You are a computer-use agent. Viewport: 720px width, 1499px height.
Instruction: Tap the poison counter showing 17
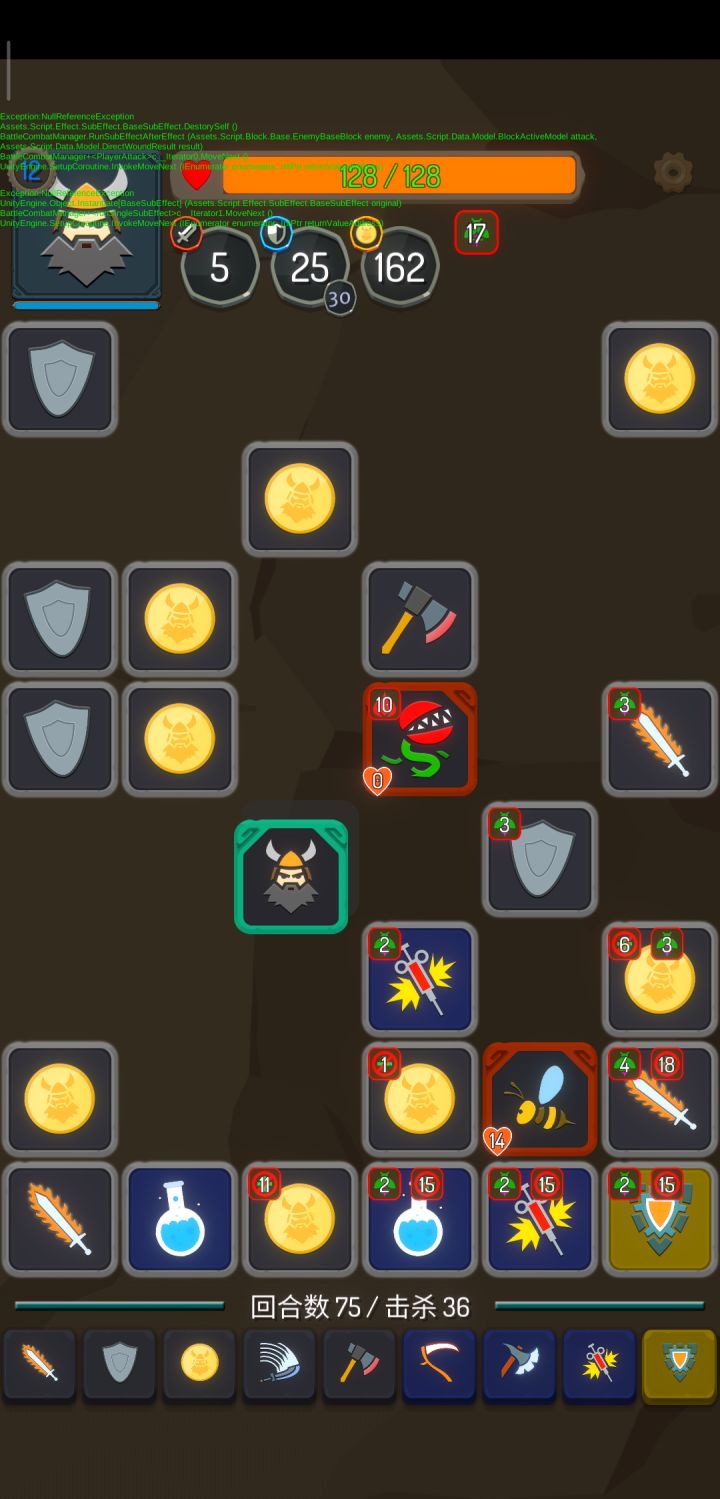pyautogui.click(x=477, y=232)
